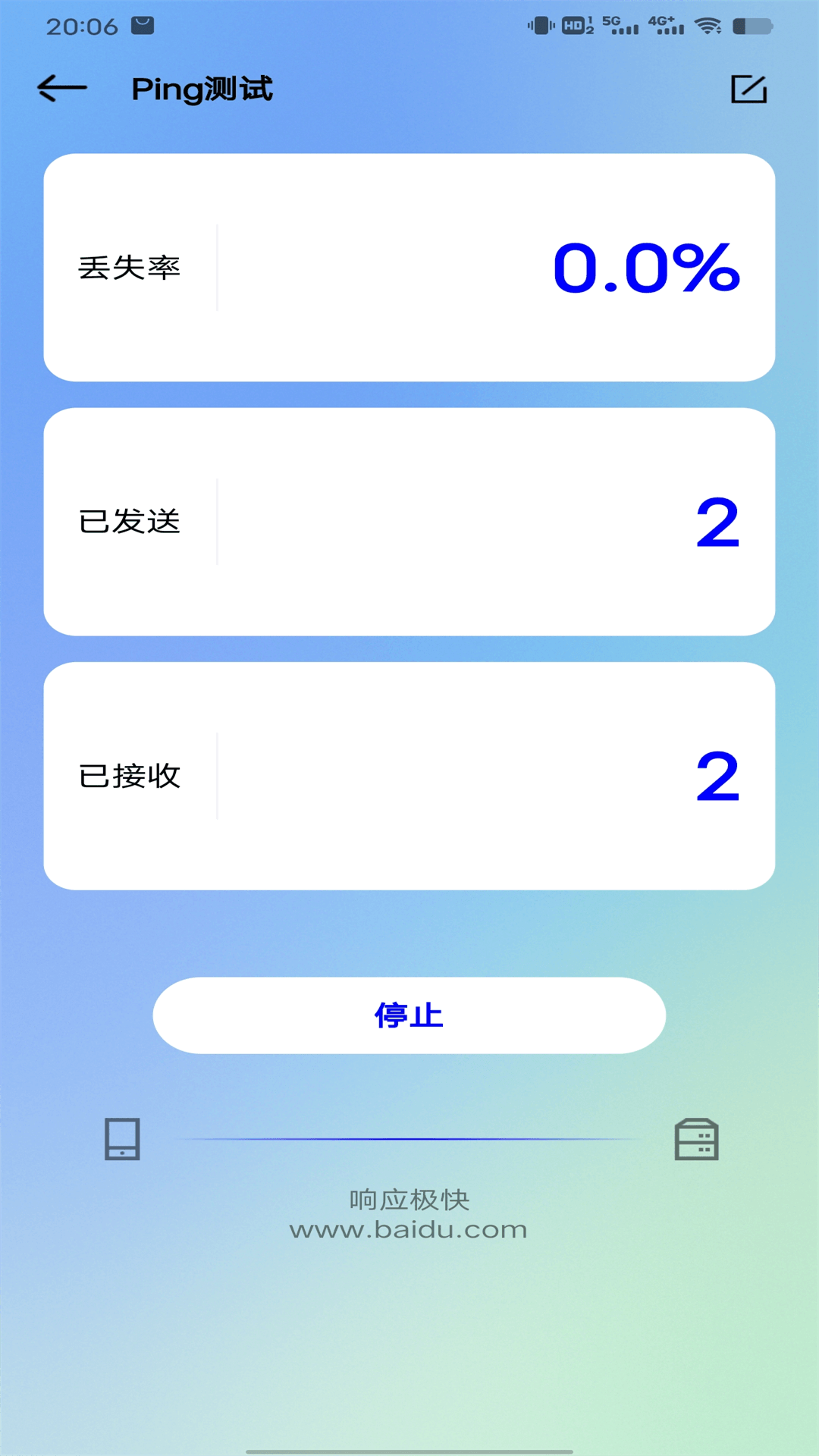
Task: Select the 已发送 sent packets card
Action: [x=409, y=519]
